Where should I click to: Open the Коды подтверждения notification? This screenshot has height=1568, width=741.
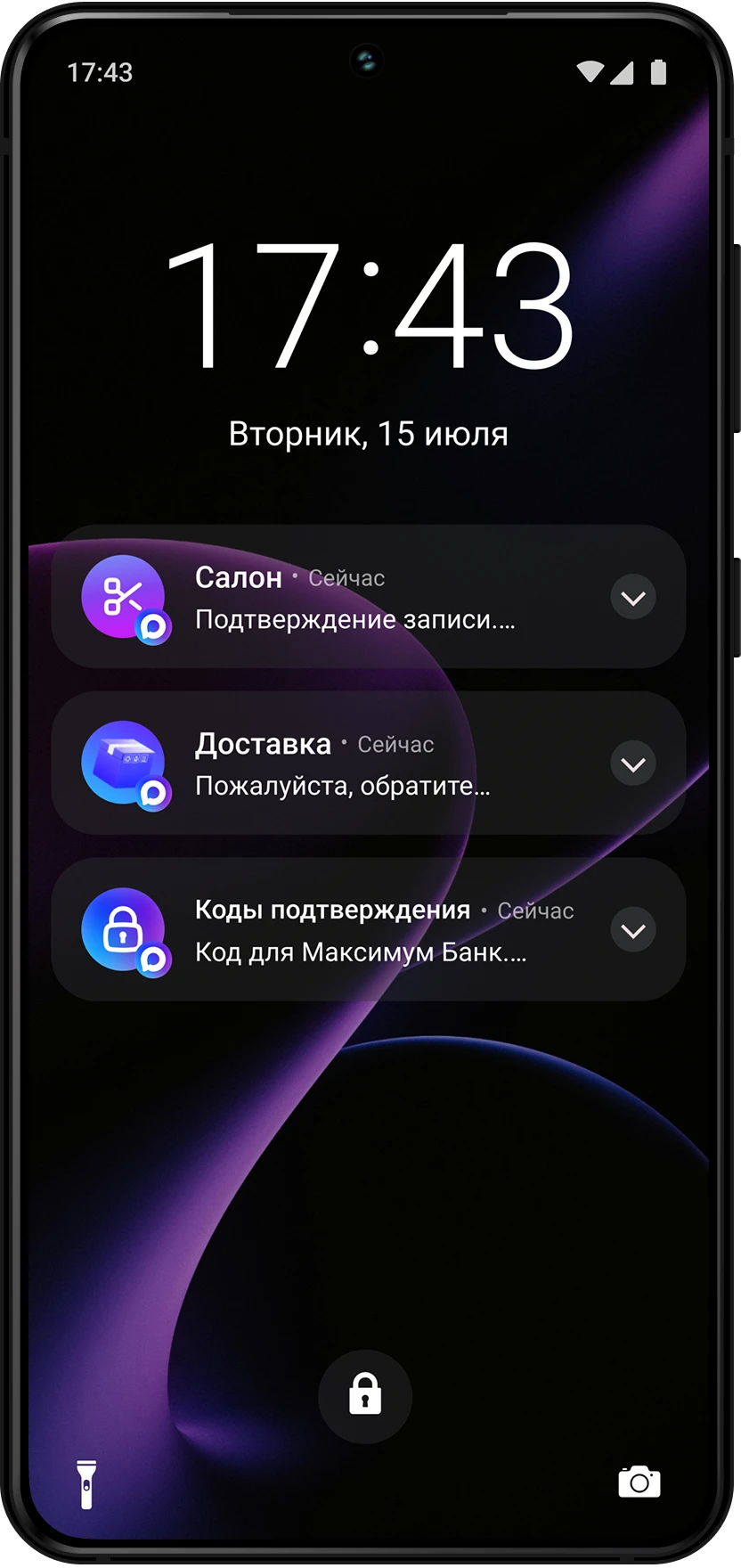click(x=356, y=931)
